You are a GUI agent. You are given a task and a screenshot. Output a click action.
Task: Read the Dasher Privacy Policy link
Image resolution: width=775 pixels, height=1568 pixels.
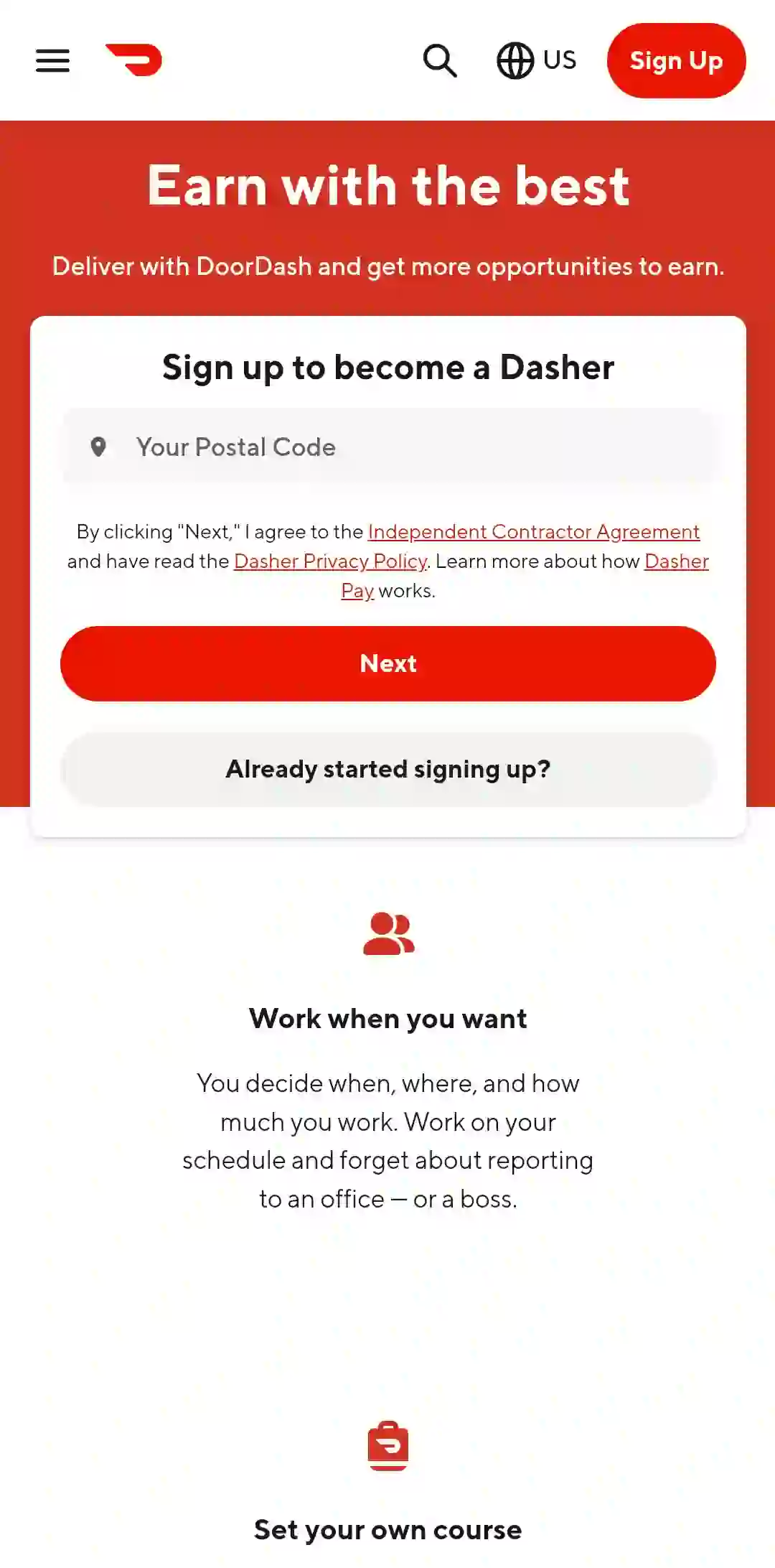(x=330, y=561)
